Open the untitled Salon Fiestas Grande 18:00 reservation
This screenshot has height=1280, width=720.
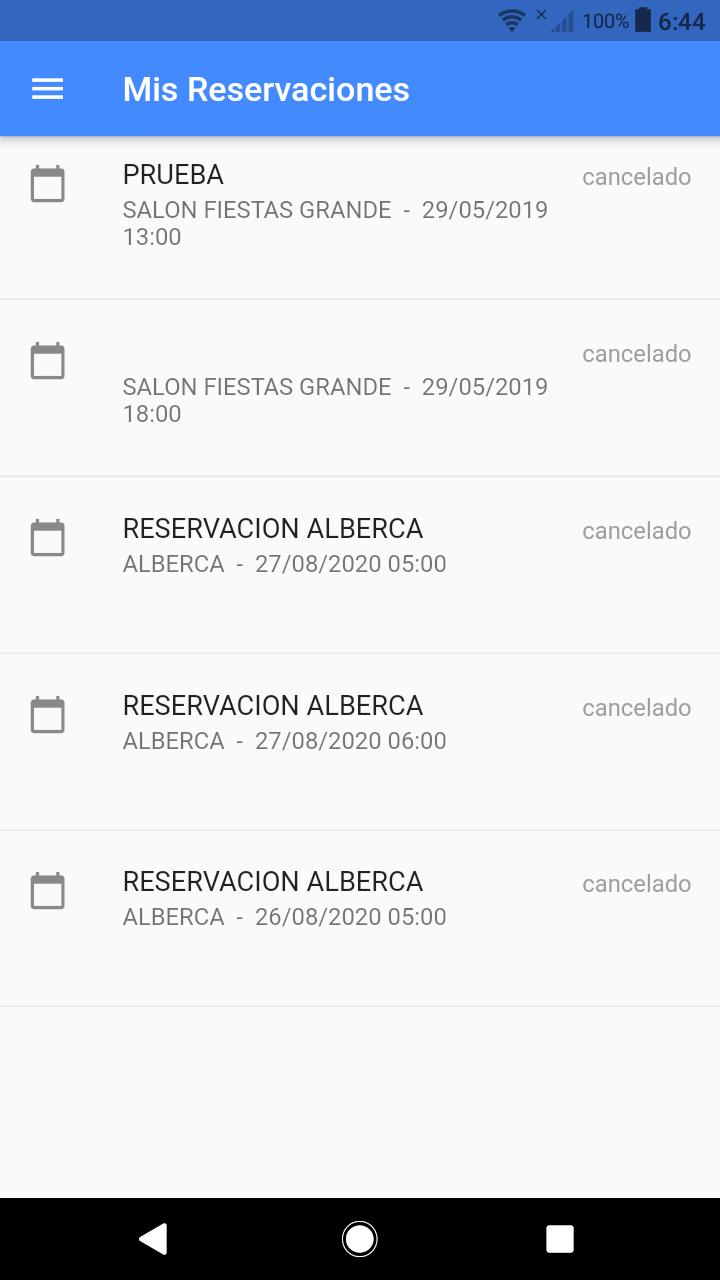360,388
